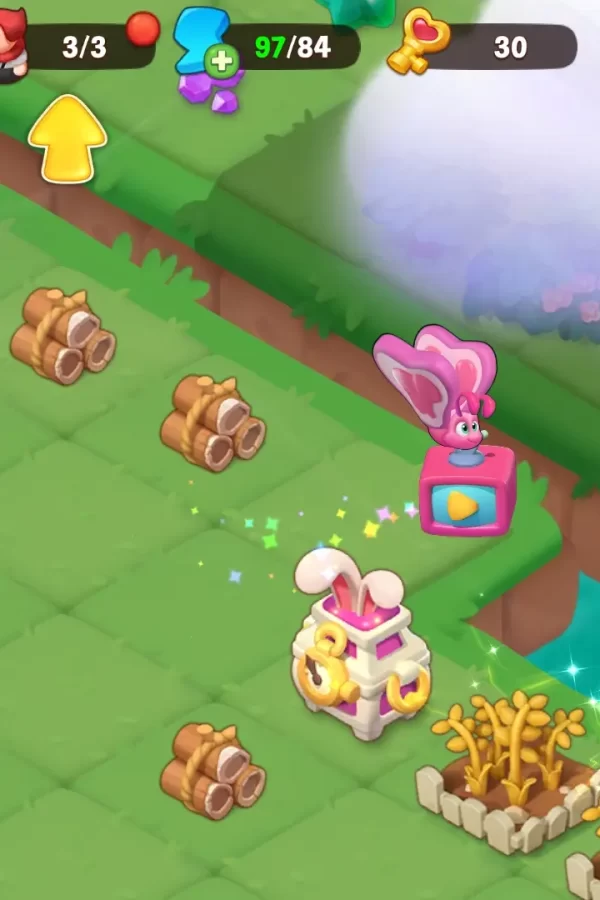600x900 pixels.
Task: Tap the yellow up arrow
Action: pyautogui.click(x=67, y=138)
